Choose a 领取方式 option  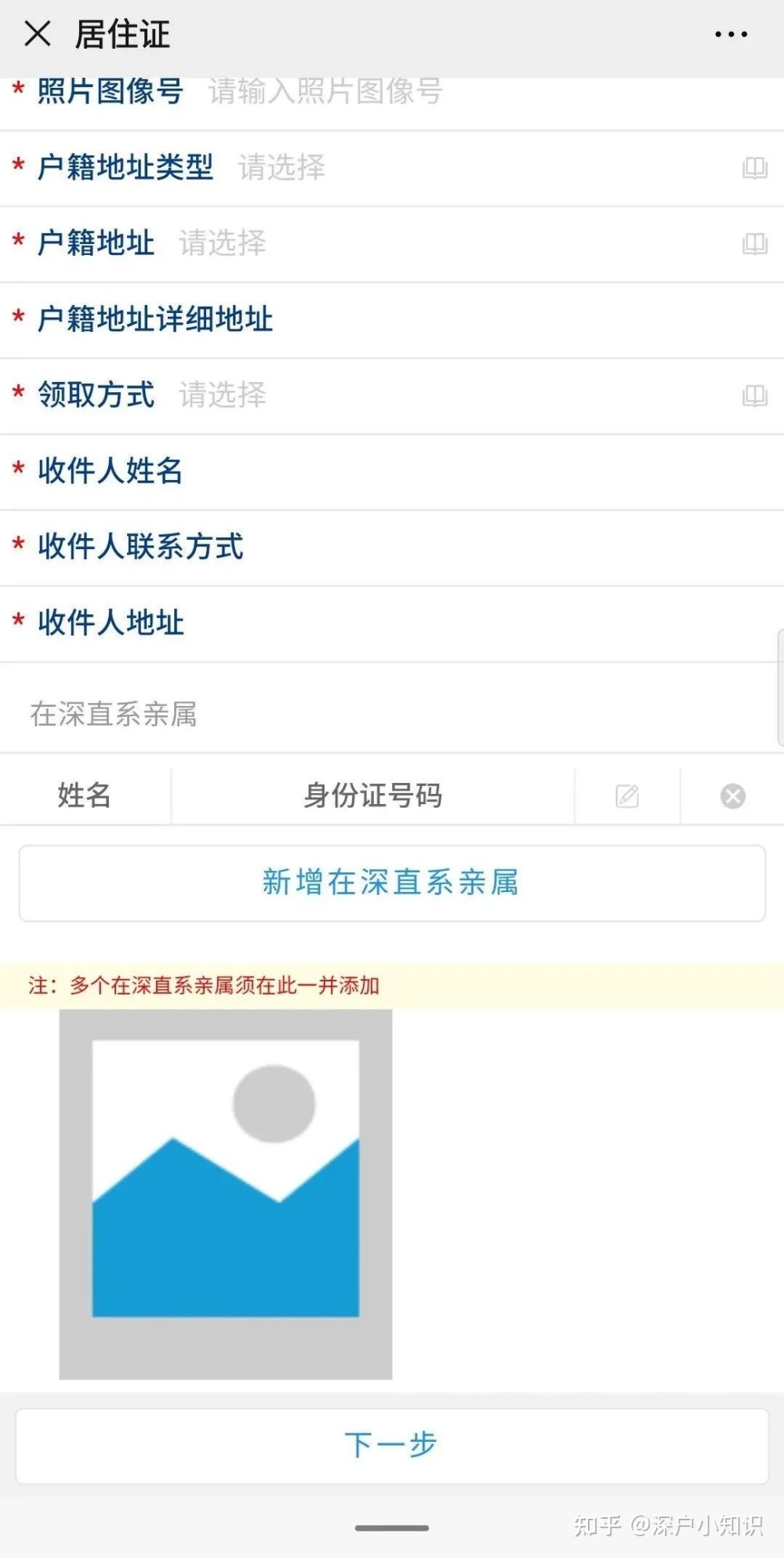tap(392, 395)
